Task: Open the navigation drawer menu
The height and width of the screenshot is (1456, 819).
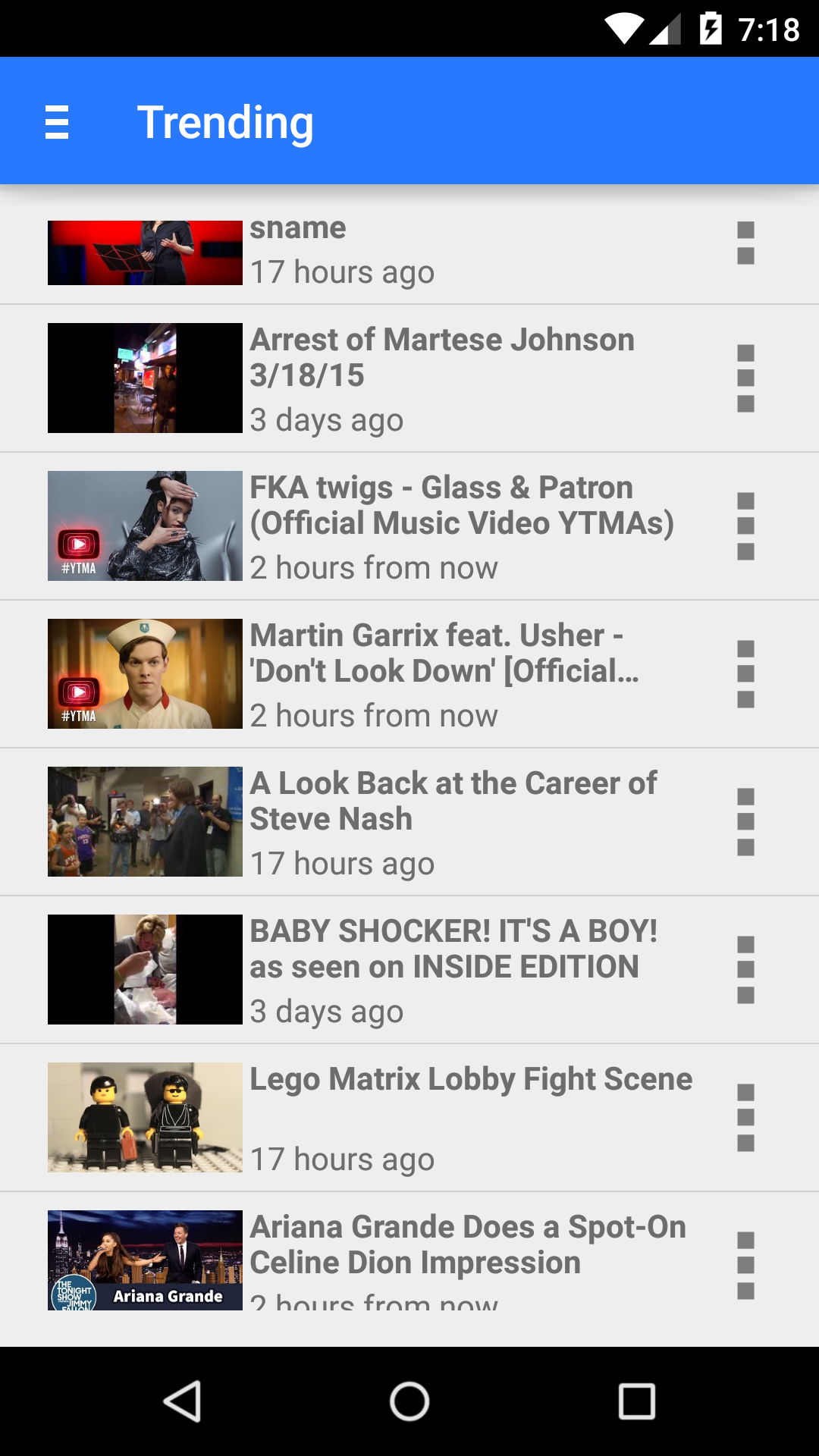Action: 57,122
